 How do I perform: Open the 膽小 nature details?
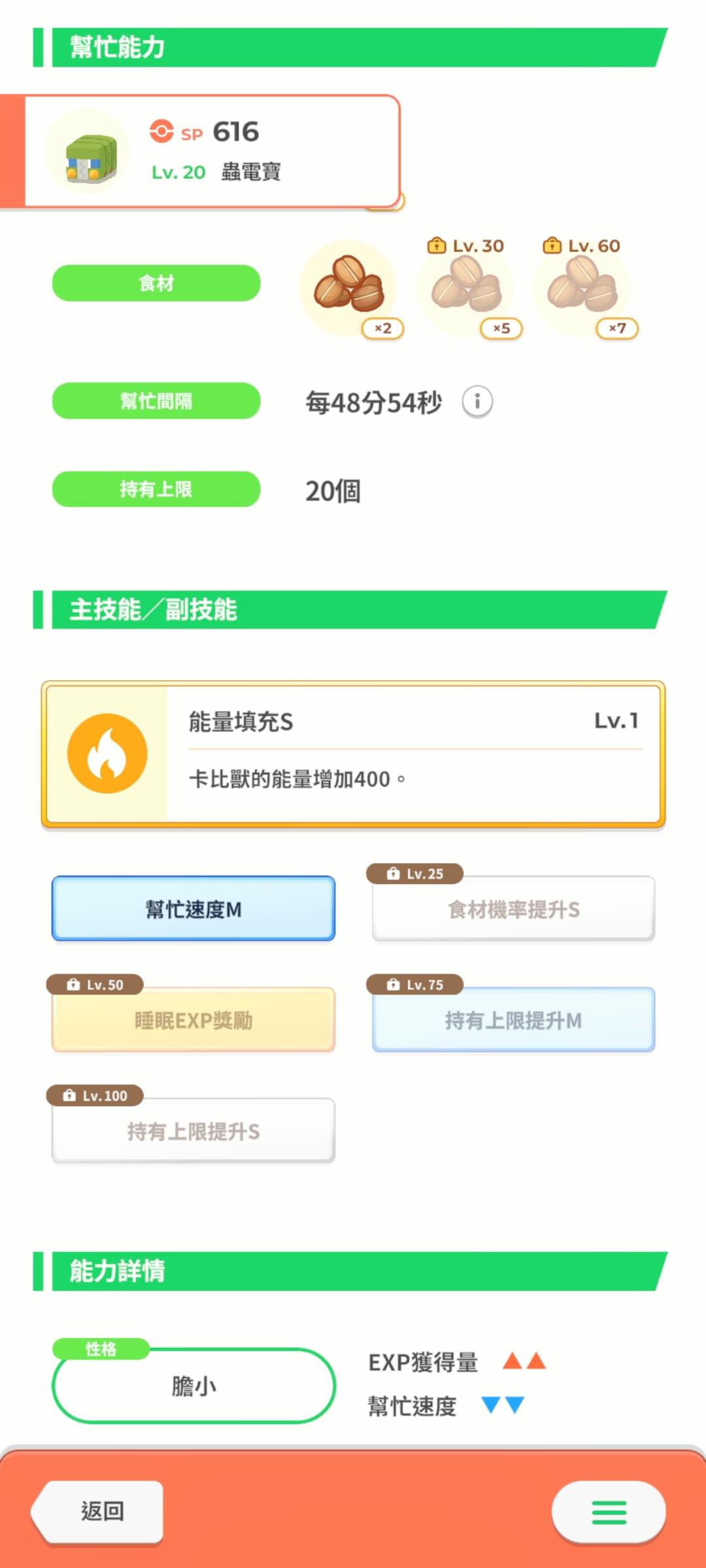(193, 1385)
